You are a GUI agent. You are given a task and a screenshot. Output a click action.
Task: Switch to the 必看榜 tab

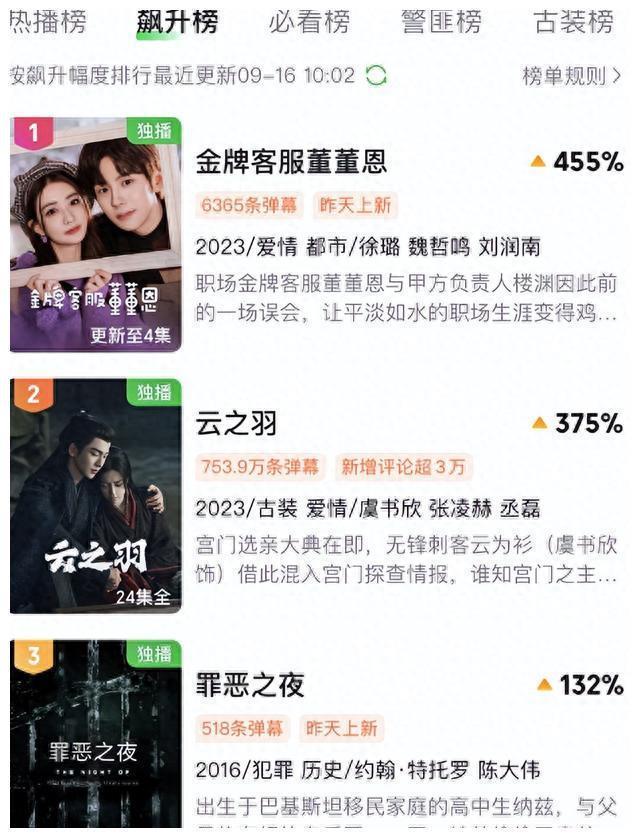(x=309, y=21)
